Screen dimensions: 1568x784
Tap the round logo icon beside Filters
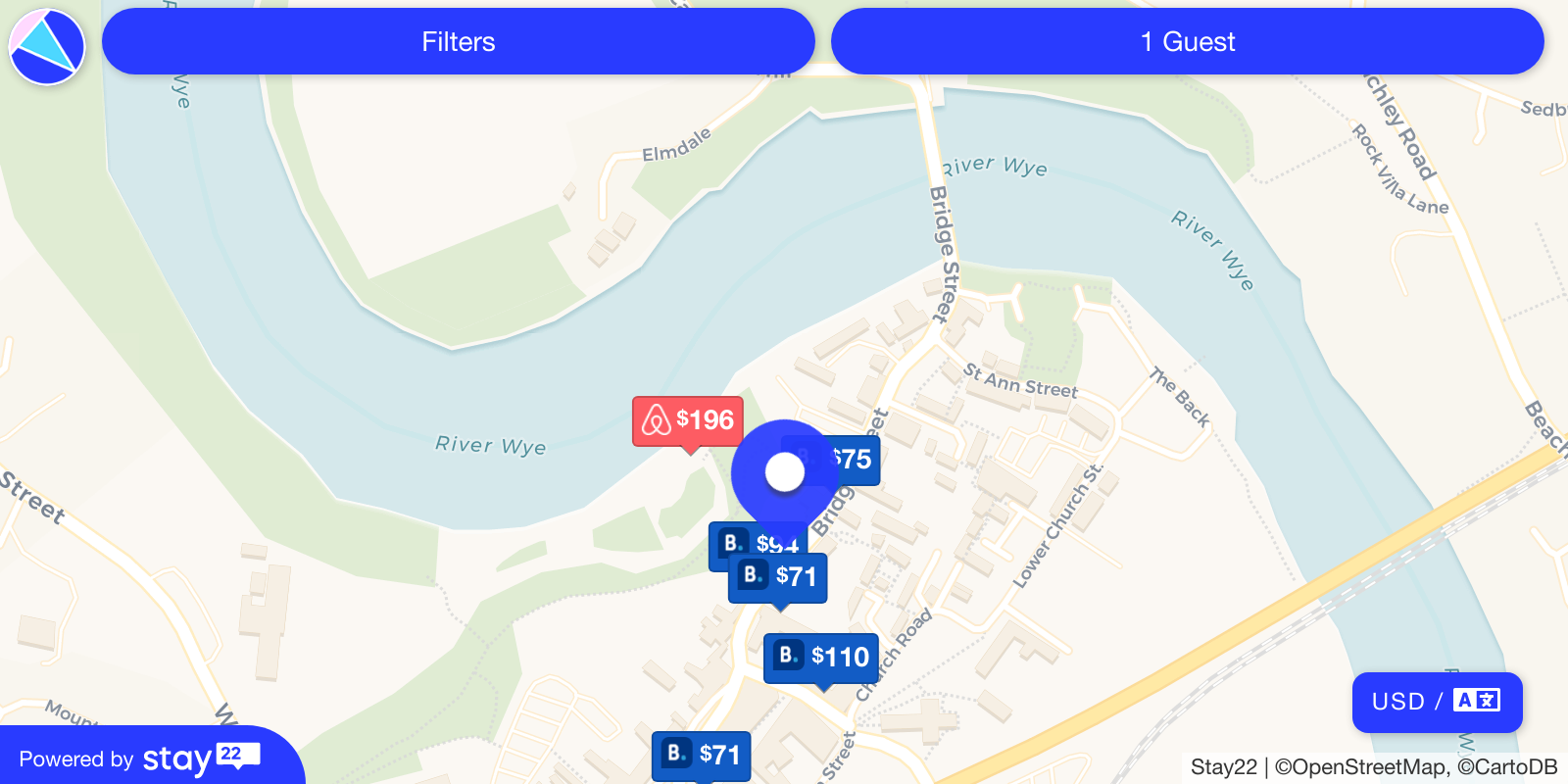47,46
